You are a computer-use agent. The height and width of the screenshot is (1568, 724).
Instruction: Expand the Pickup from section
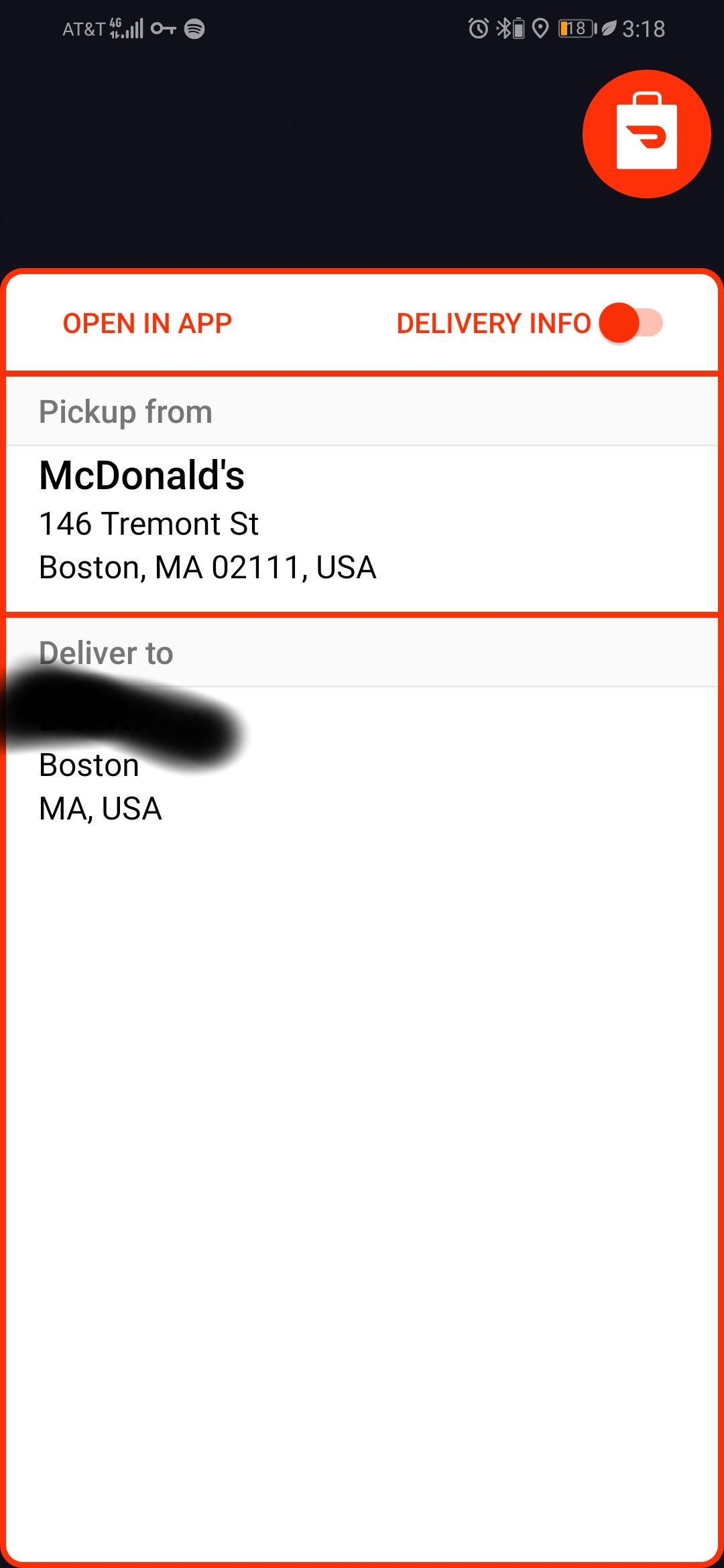coord(125,411)
